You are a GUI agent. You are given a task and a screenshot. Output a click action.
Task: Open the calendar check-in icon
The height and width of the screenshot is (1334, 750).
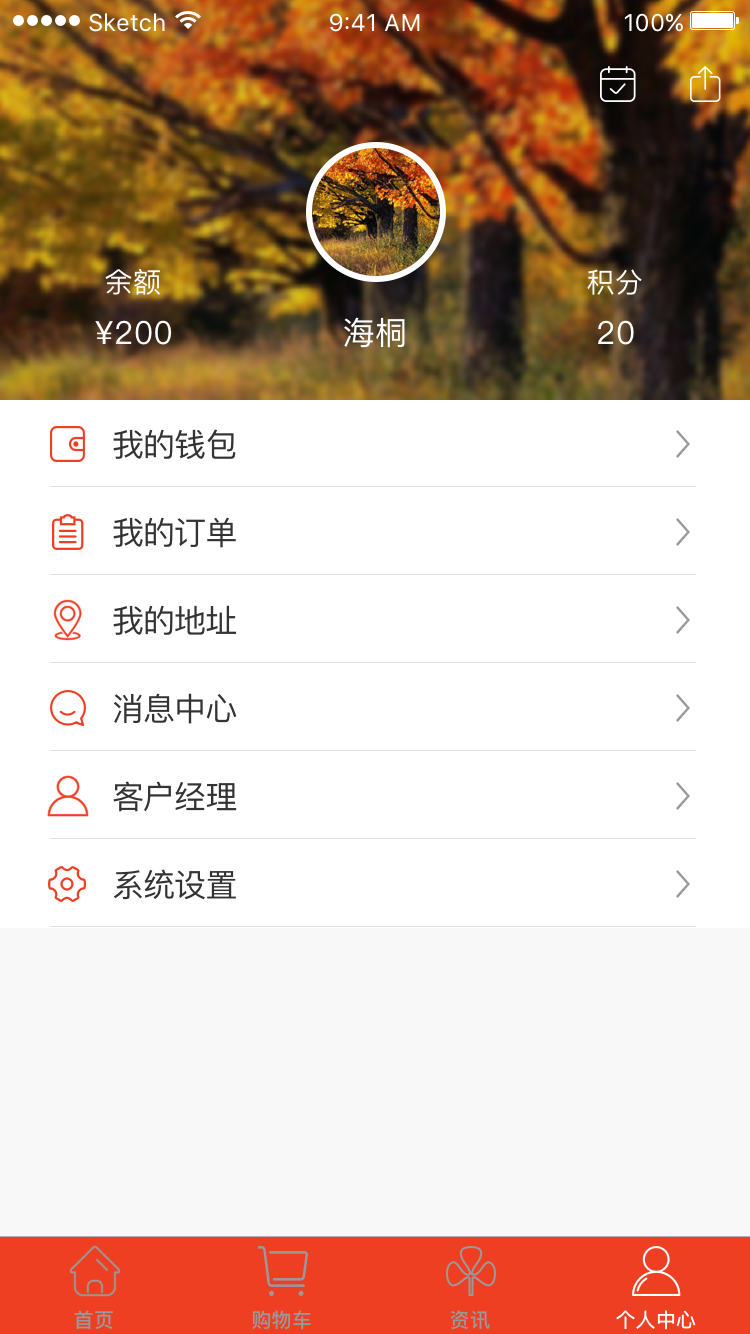[x=618, y=84]
